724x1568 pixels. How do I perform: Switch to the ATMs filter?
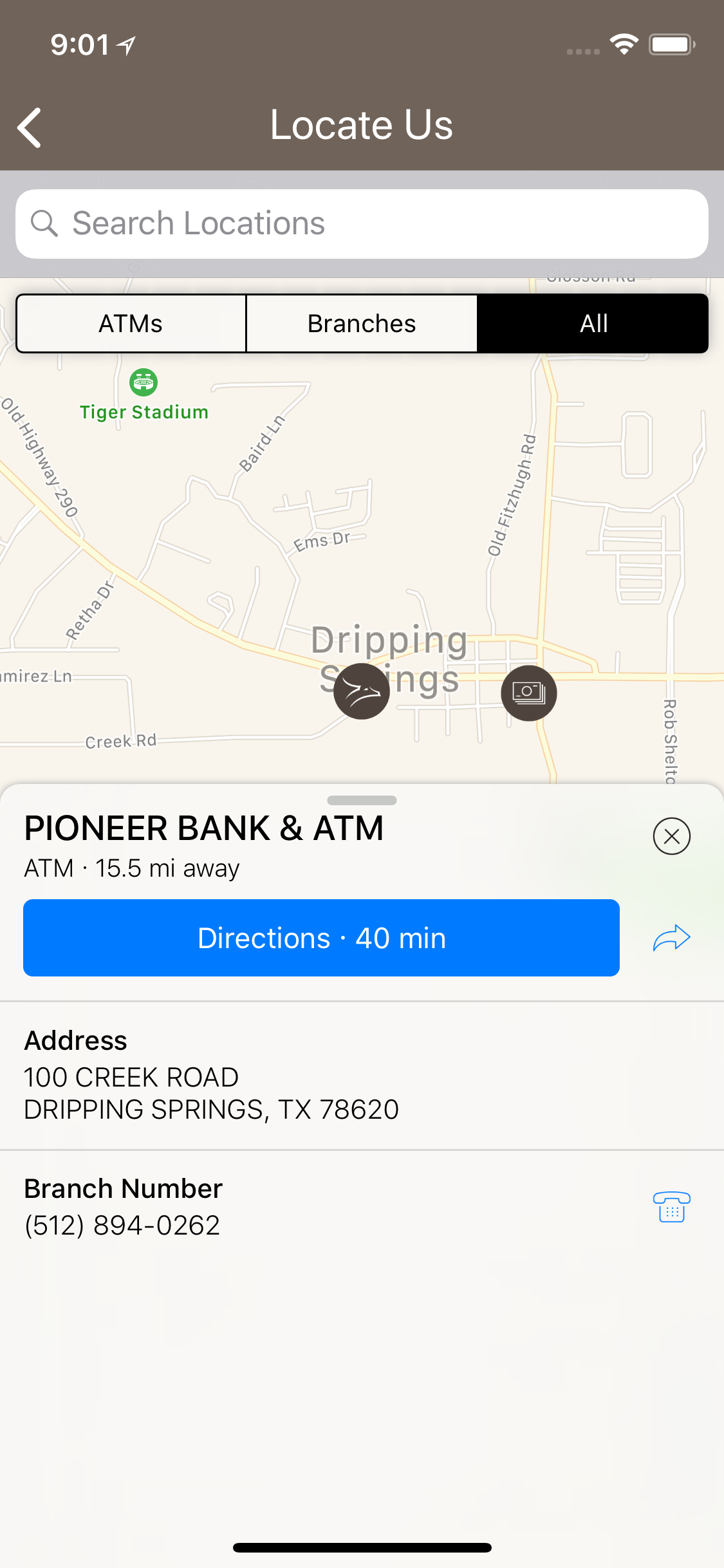coord(131,324)
